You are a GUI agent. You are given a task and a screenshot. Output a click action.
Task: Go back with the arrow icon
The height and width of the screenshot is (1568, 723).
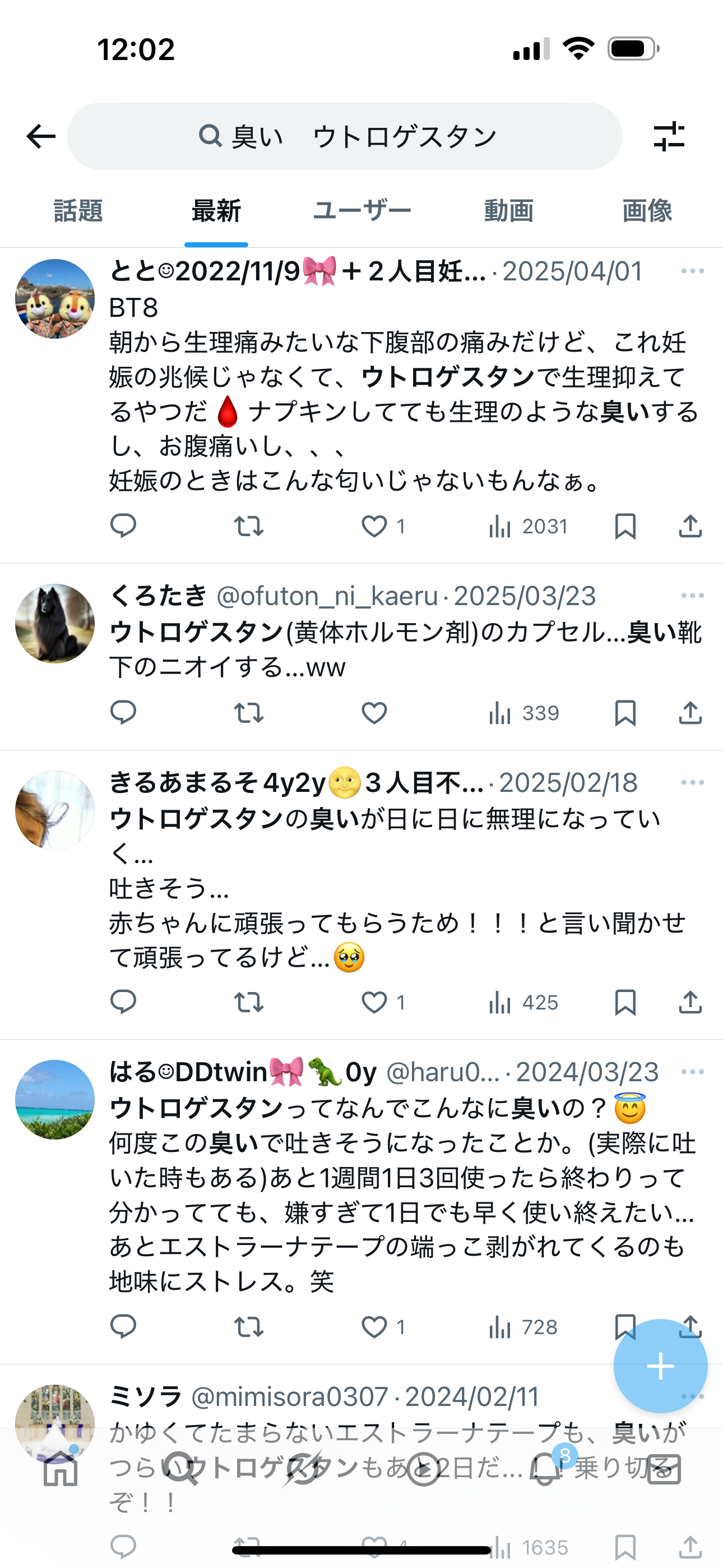tap(41, 136)
